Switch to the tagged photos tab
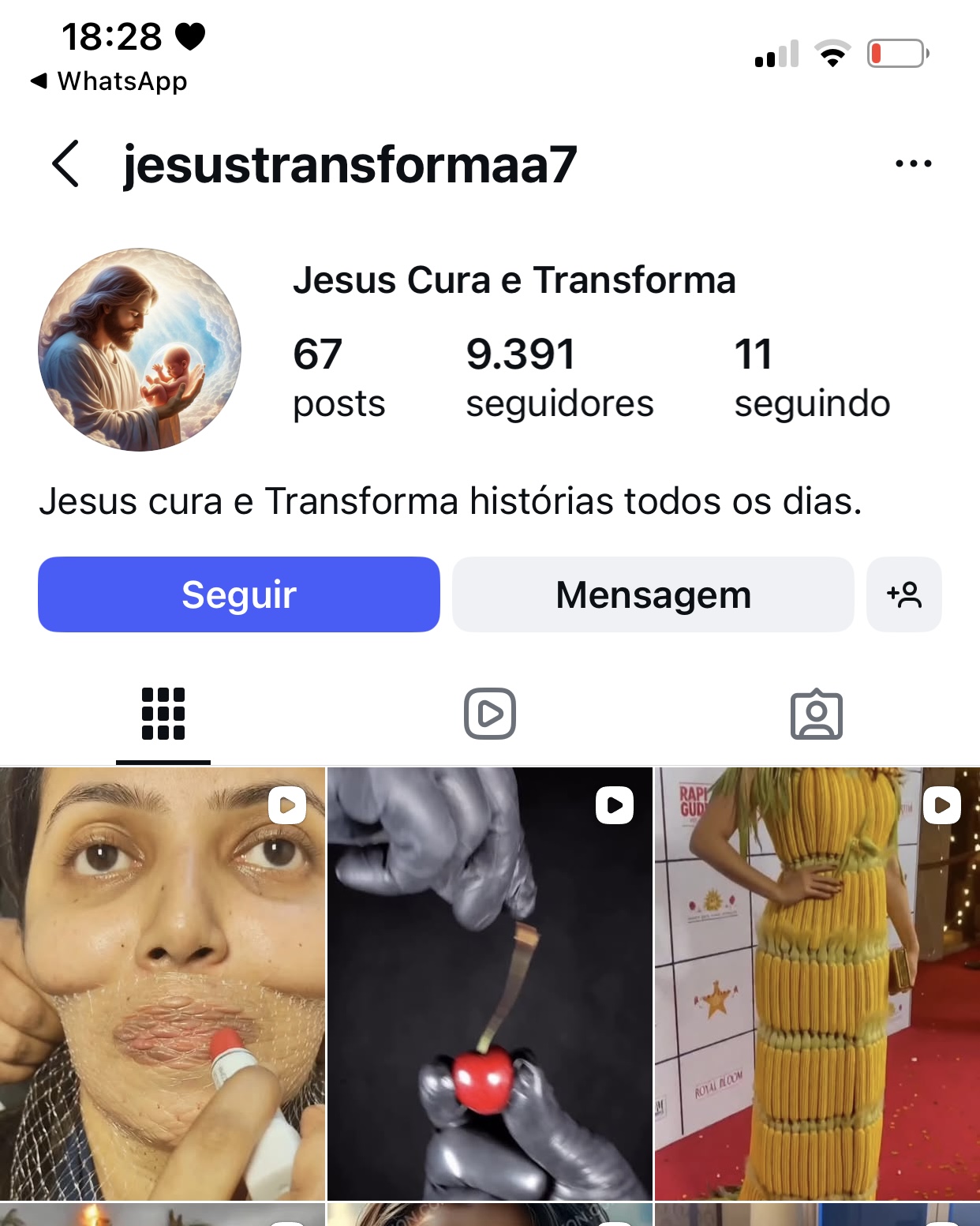The width and height of the screenshot is (980, 1226). [x=816, y=714]
